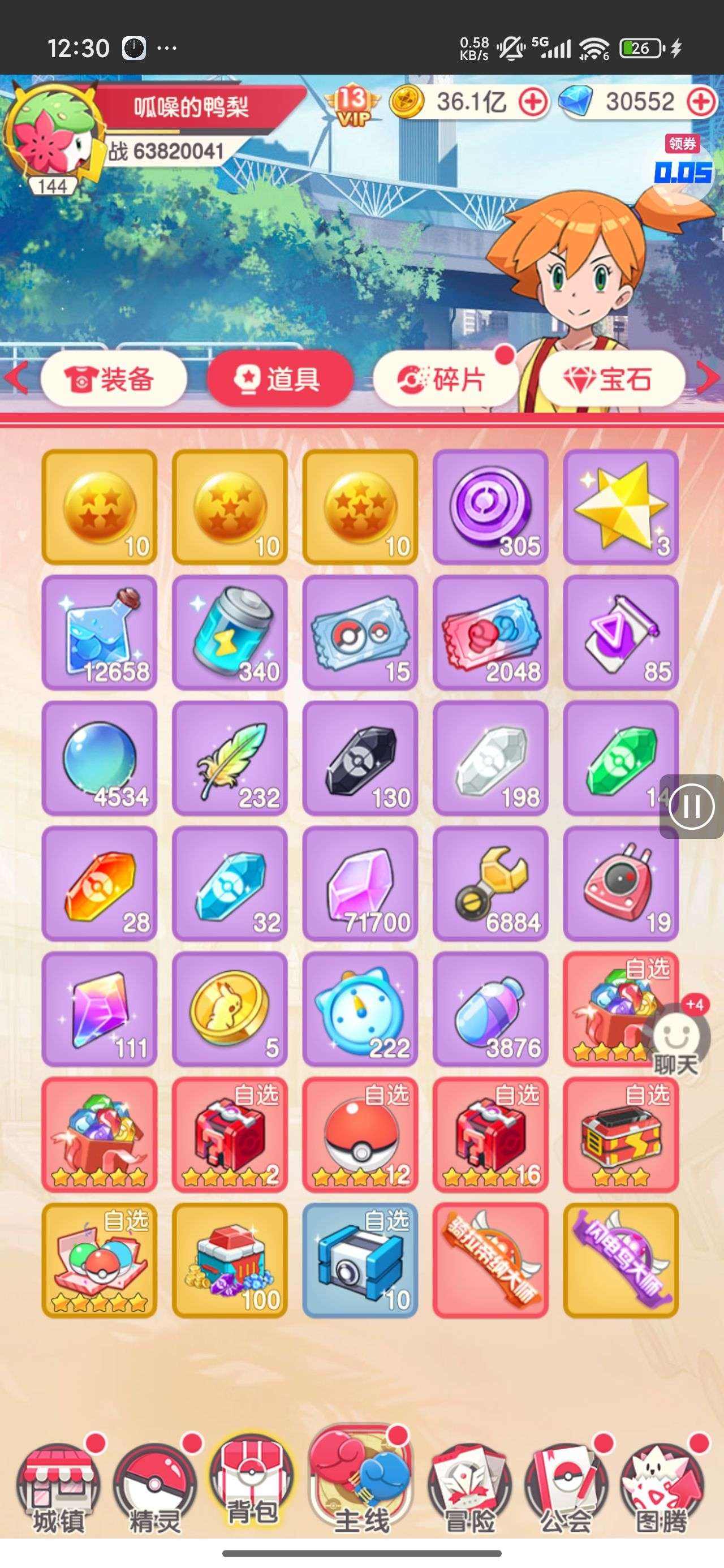724x1568 pixels.
Task: Tap the plus button beside 36.1亿 coins
Action: pos(533,102)
